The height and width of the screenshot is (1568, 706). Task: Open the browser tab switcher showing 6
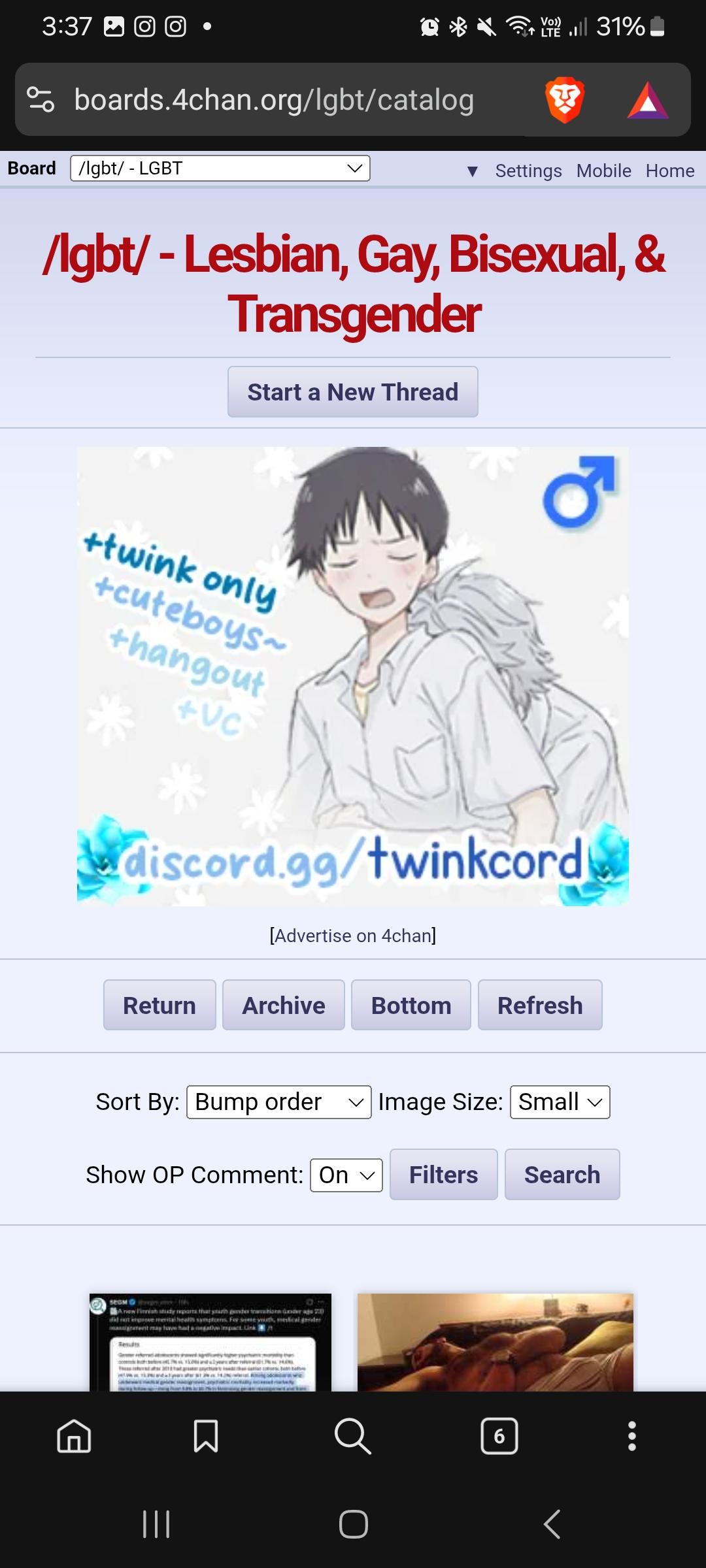coord(499,1436)
